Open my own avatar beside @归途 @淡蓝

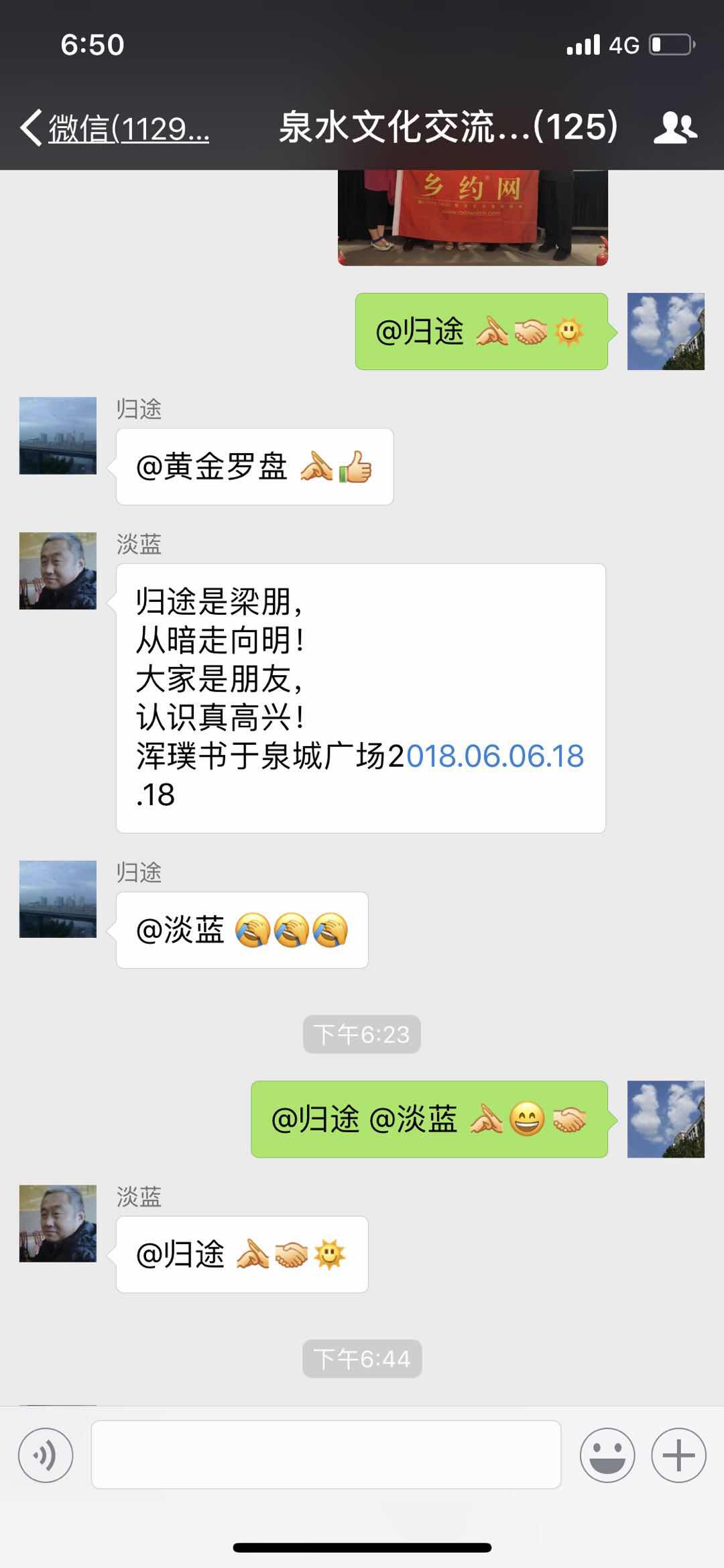665,1119
